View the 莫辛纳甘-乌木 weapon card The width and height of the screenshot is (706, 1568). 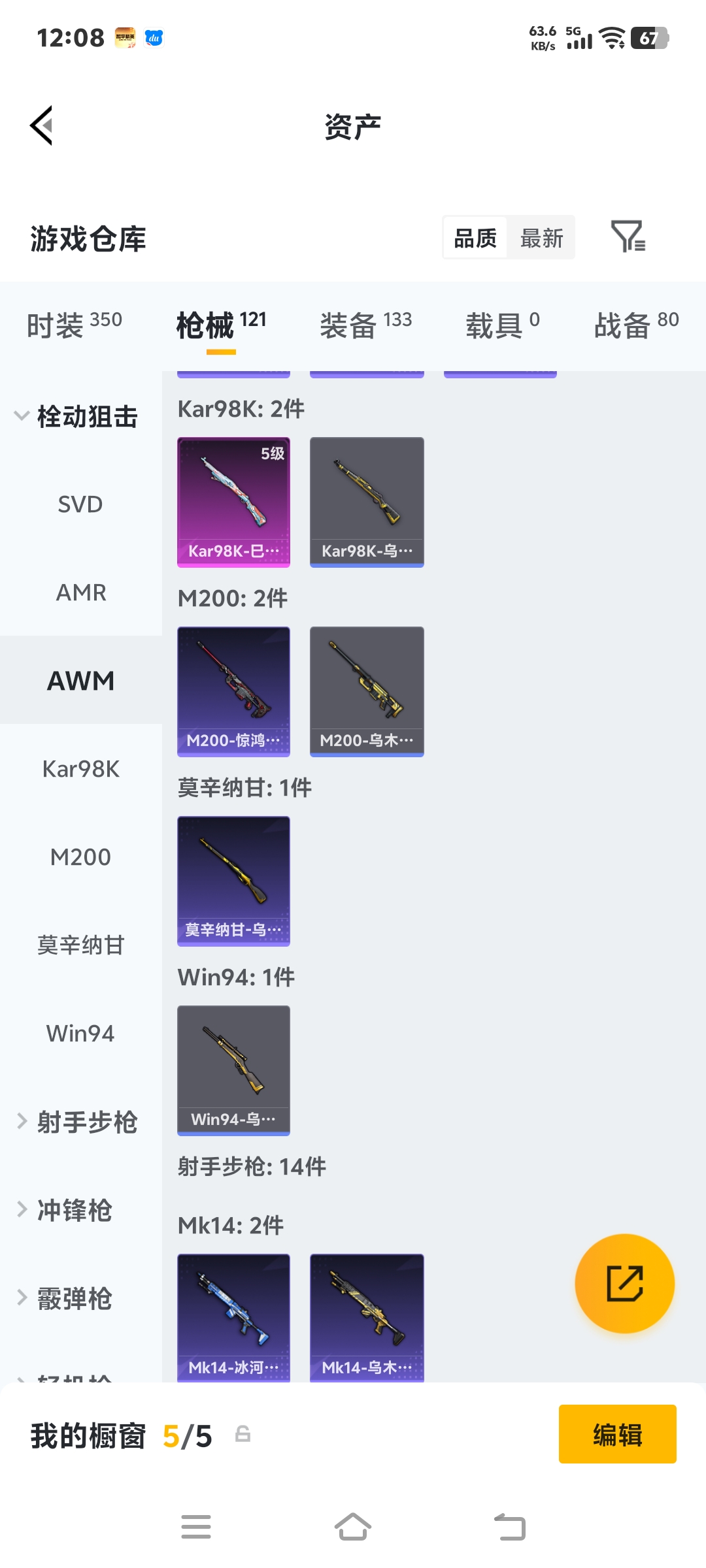(233, 880)
